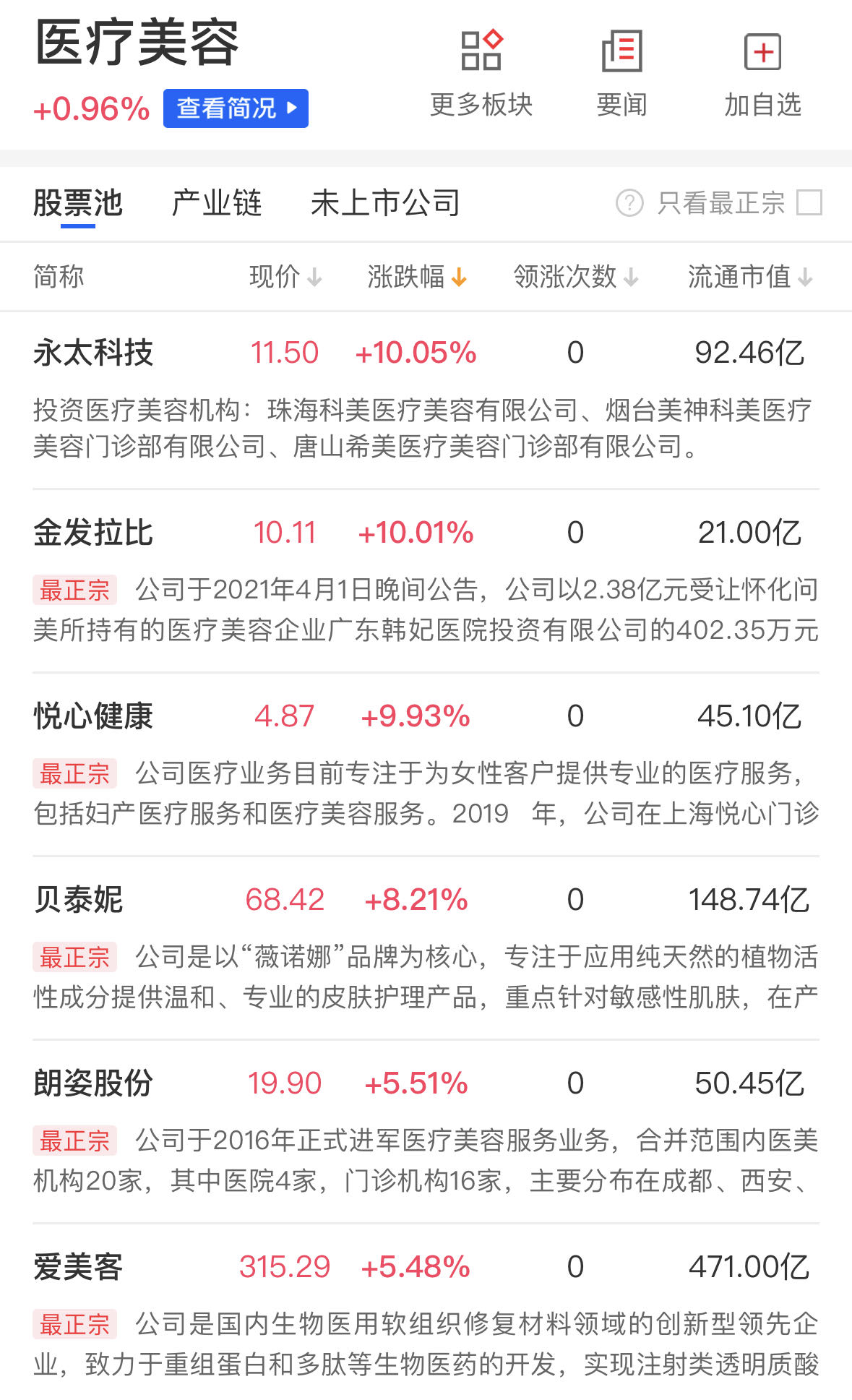
Task: Open the 要闻 news section
Action: point(621,73)
